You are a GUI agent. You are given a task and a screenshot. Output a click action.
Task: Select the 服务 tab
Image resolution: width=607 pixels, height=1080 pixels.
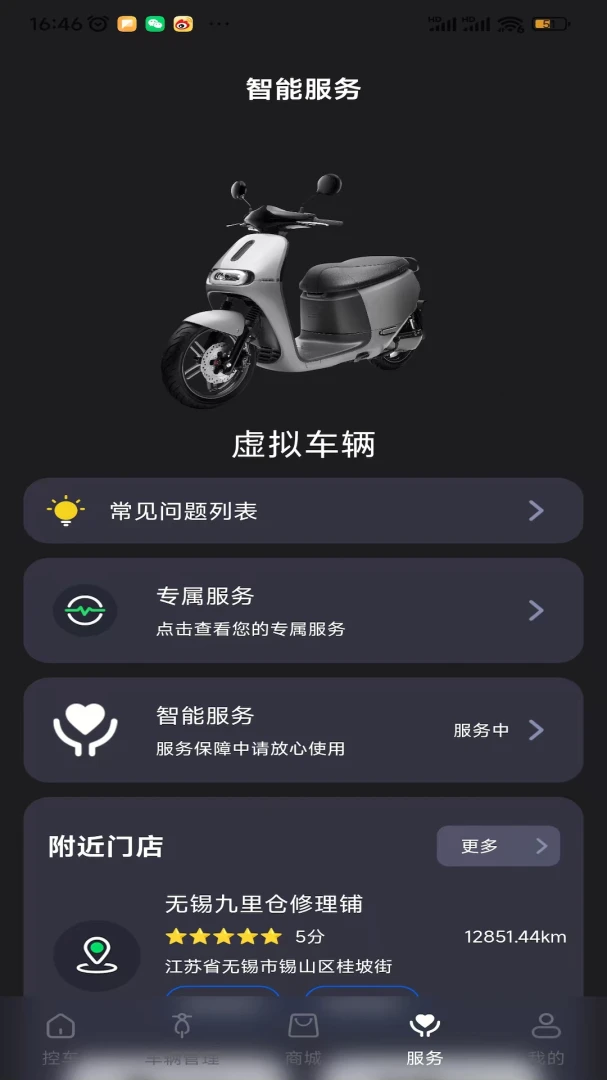[425, 1038]
